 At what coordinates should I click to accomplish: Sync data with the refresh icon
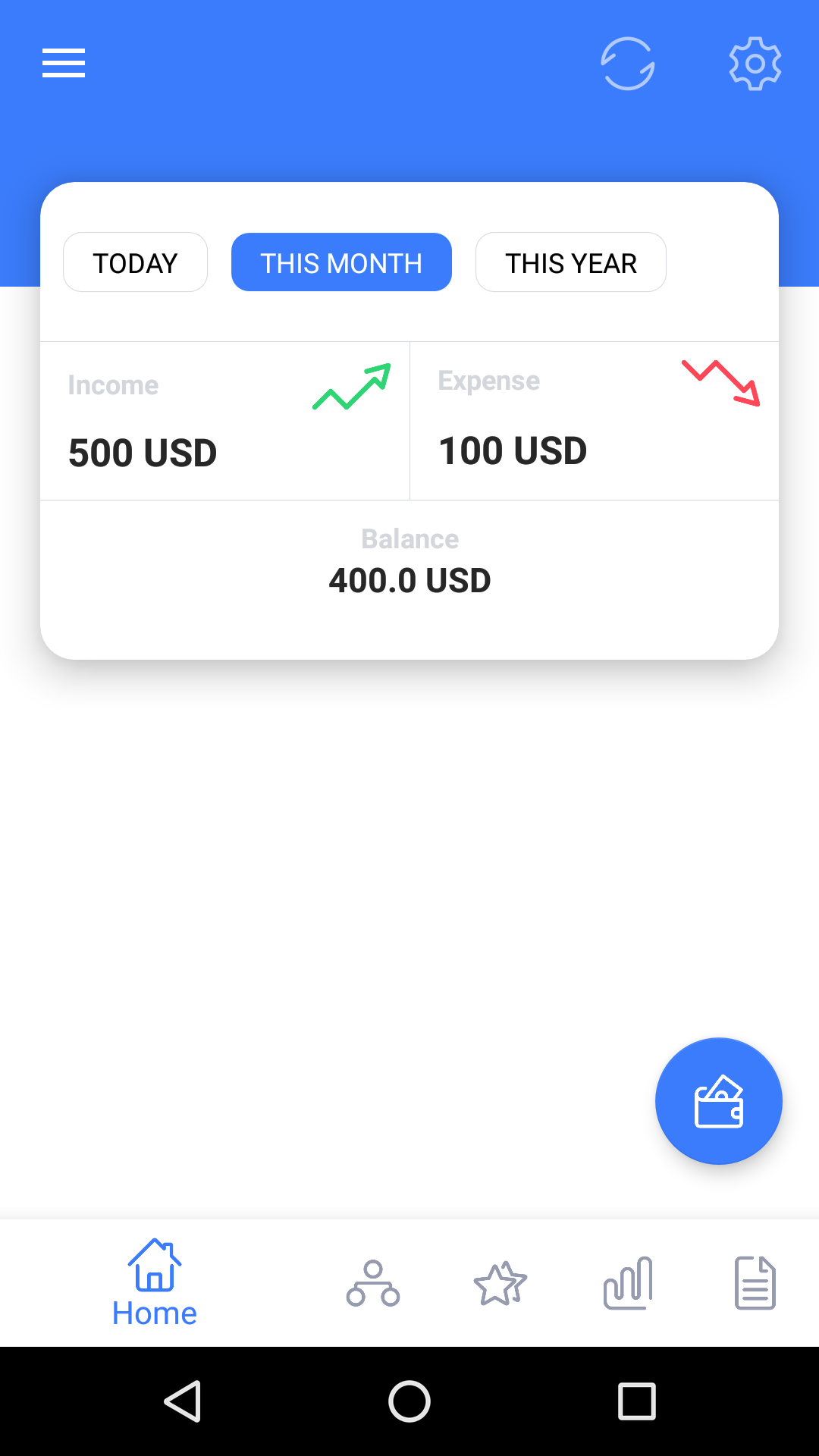pyautogui.click(x=628, y=64)
